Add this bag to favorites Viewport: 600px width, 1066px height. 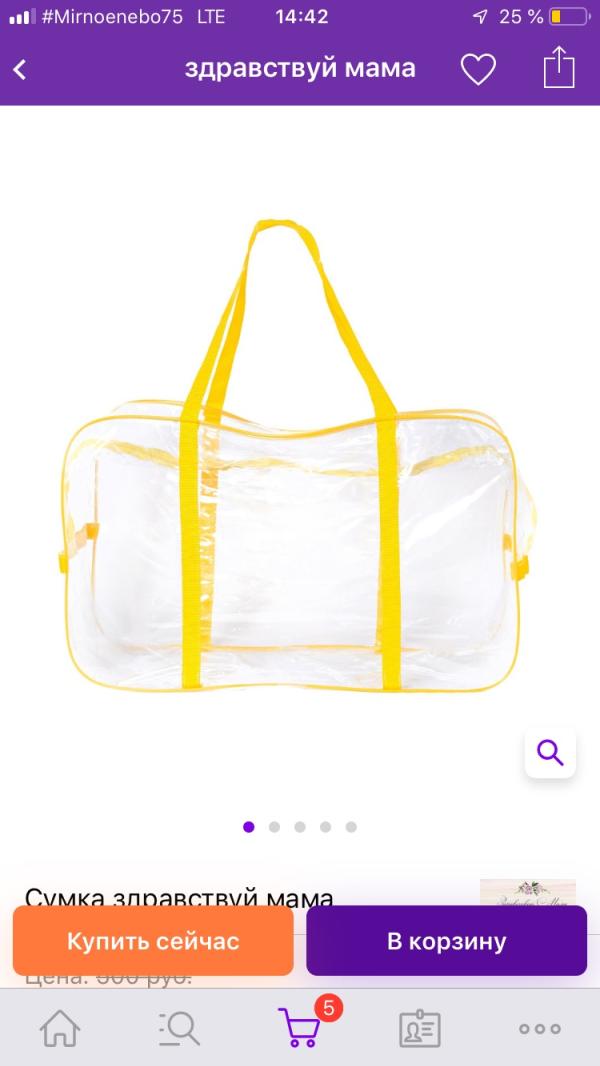(478, 69)
